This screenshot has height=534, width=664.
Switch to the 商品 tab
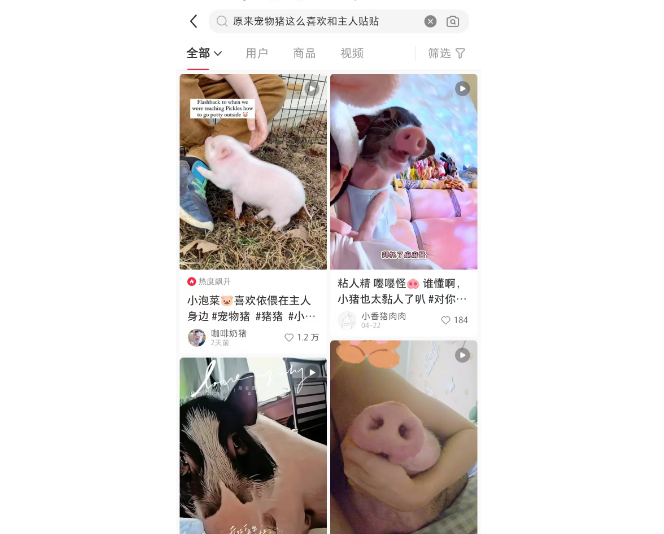click(x=304, y=53)
